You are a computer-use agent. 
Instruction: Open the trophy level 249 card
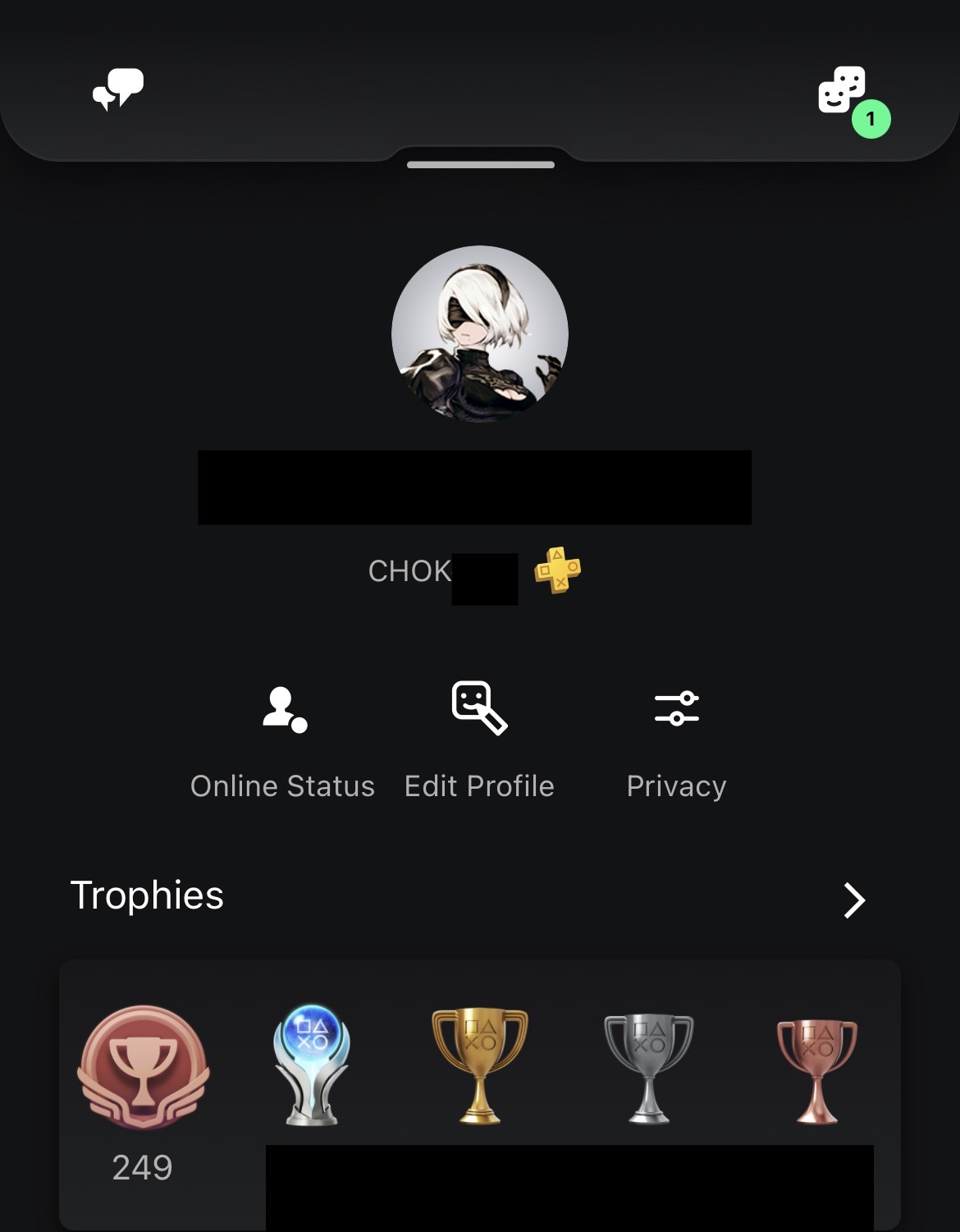coord(144,1092)
